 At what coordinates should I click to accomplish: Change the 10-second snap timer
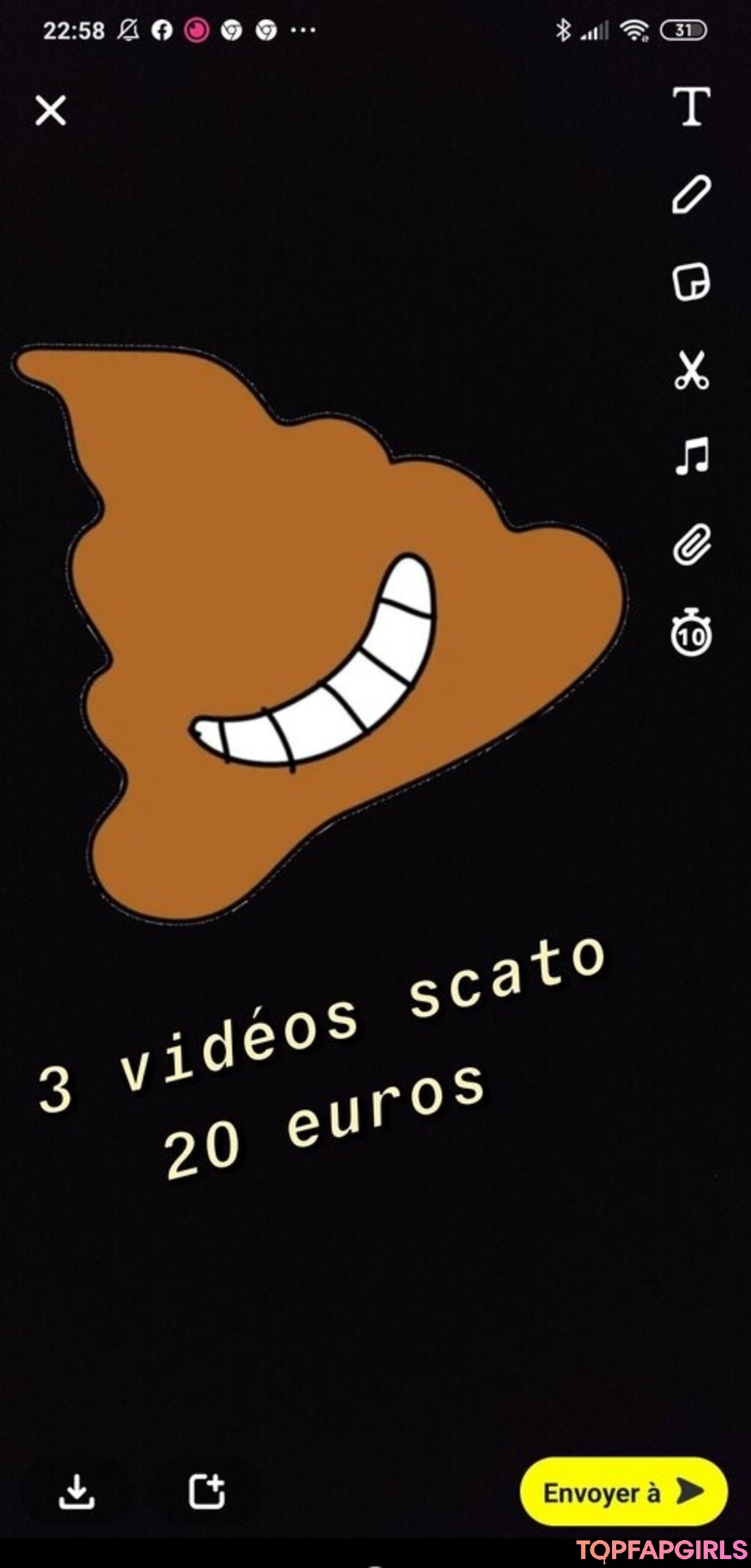click(691, 633)
